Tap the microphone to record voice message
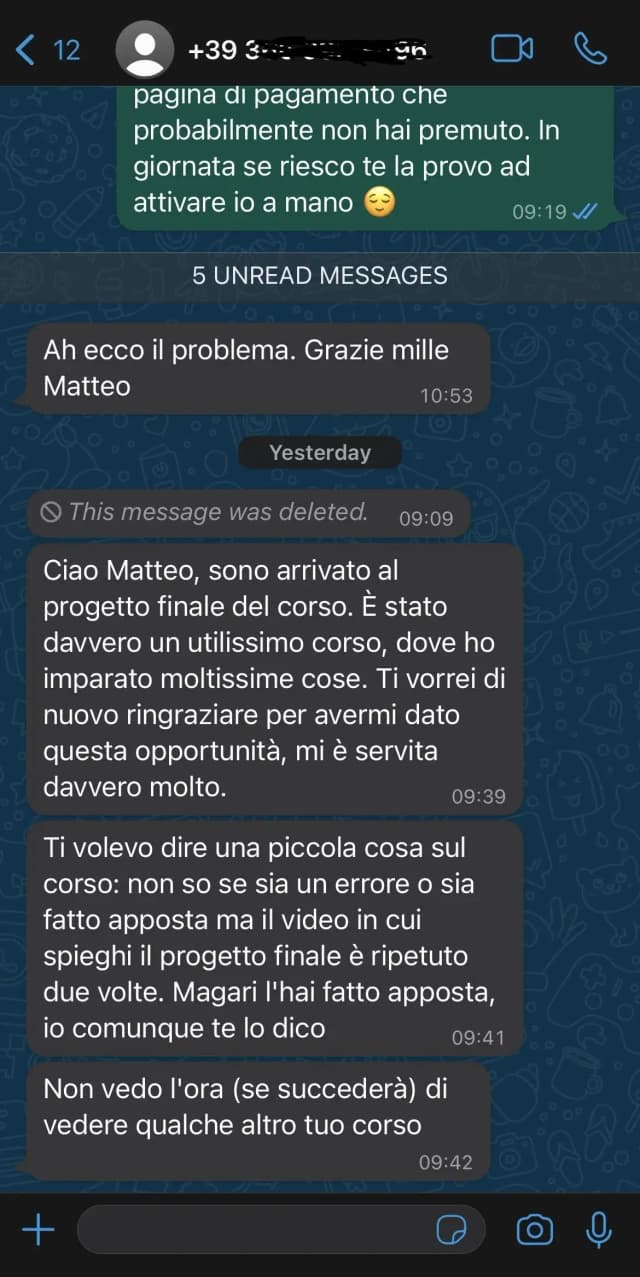Screen dimensions: 640x1277 pyautogui.click(x=599, y=1229)
